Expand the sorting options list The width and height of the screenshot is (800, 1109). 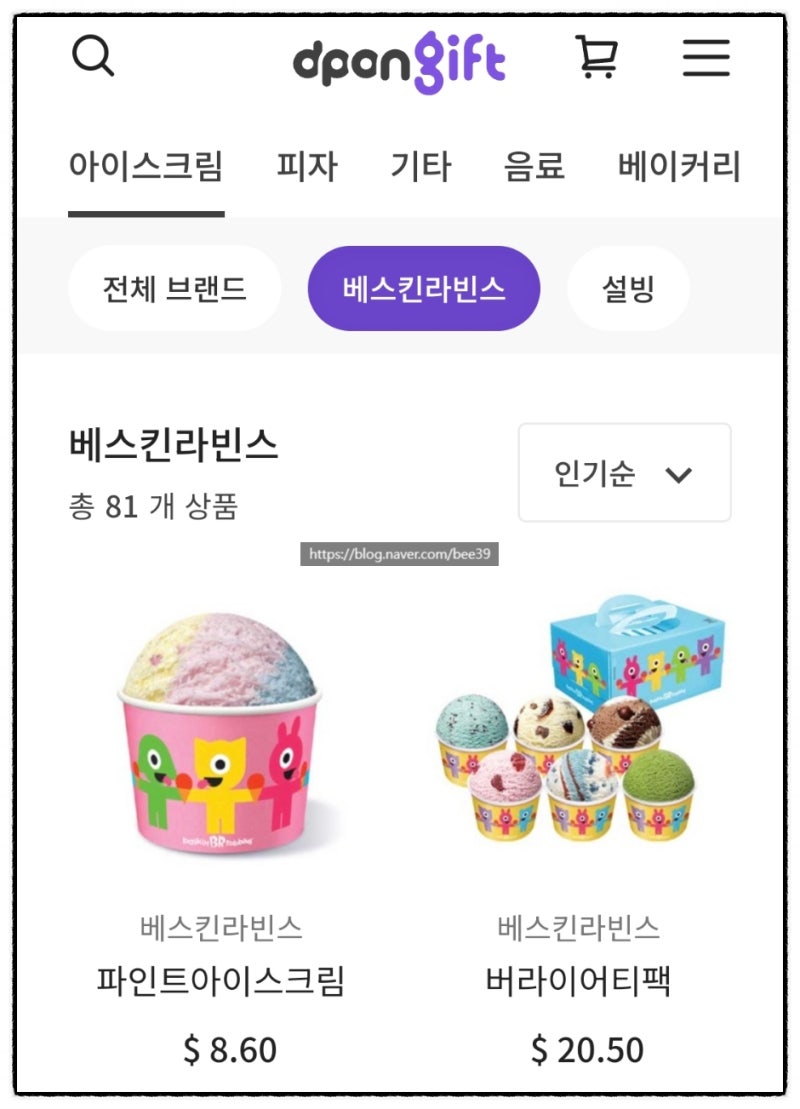pyautogui.click(x=622, y=474)
